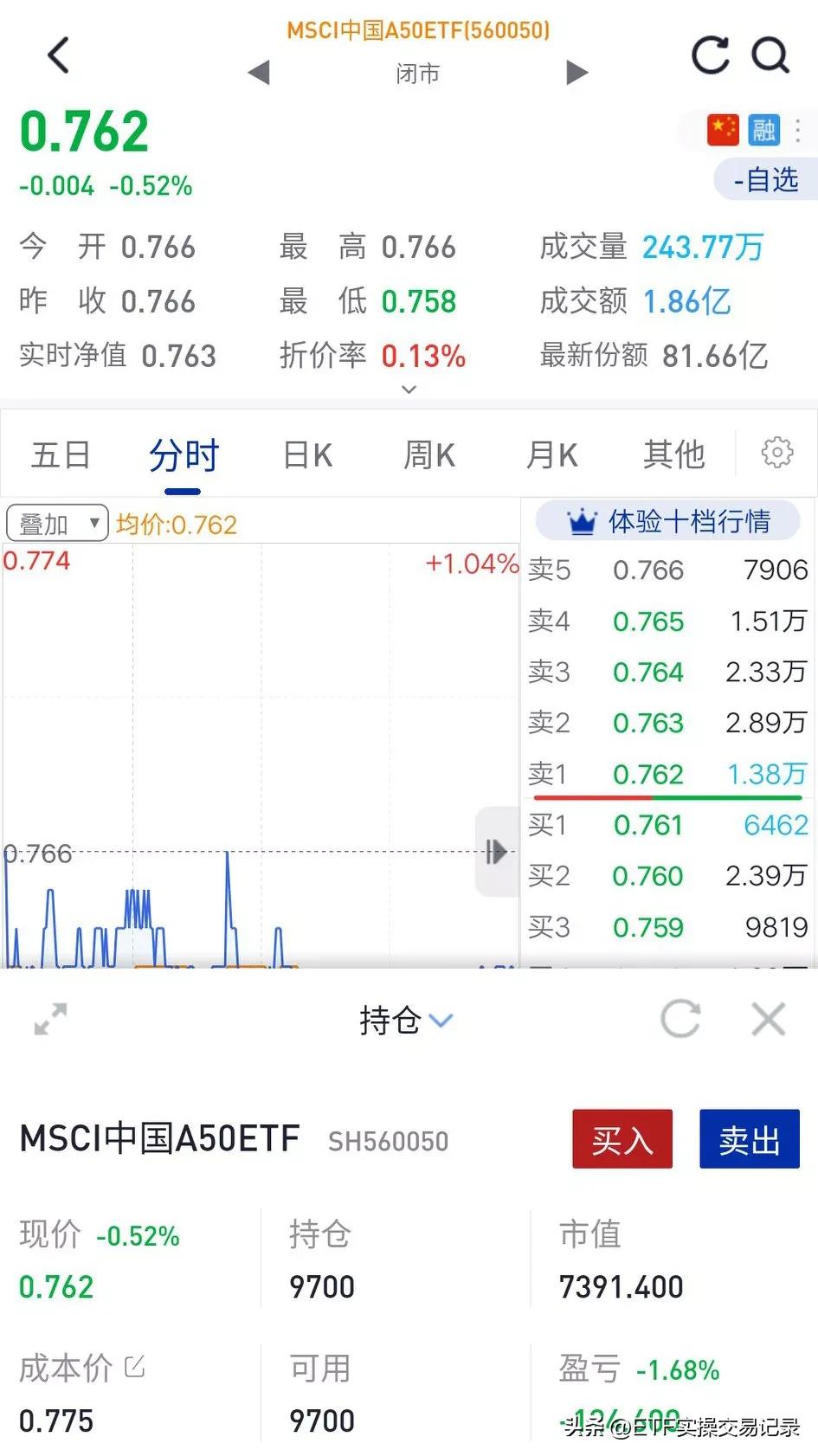
Task: Click the sell-buy ratio bar
Action: [x=667, y=798]
